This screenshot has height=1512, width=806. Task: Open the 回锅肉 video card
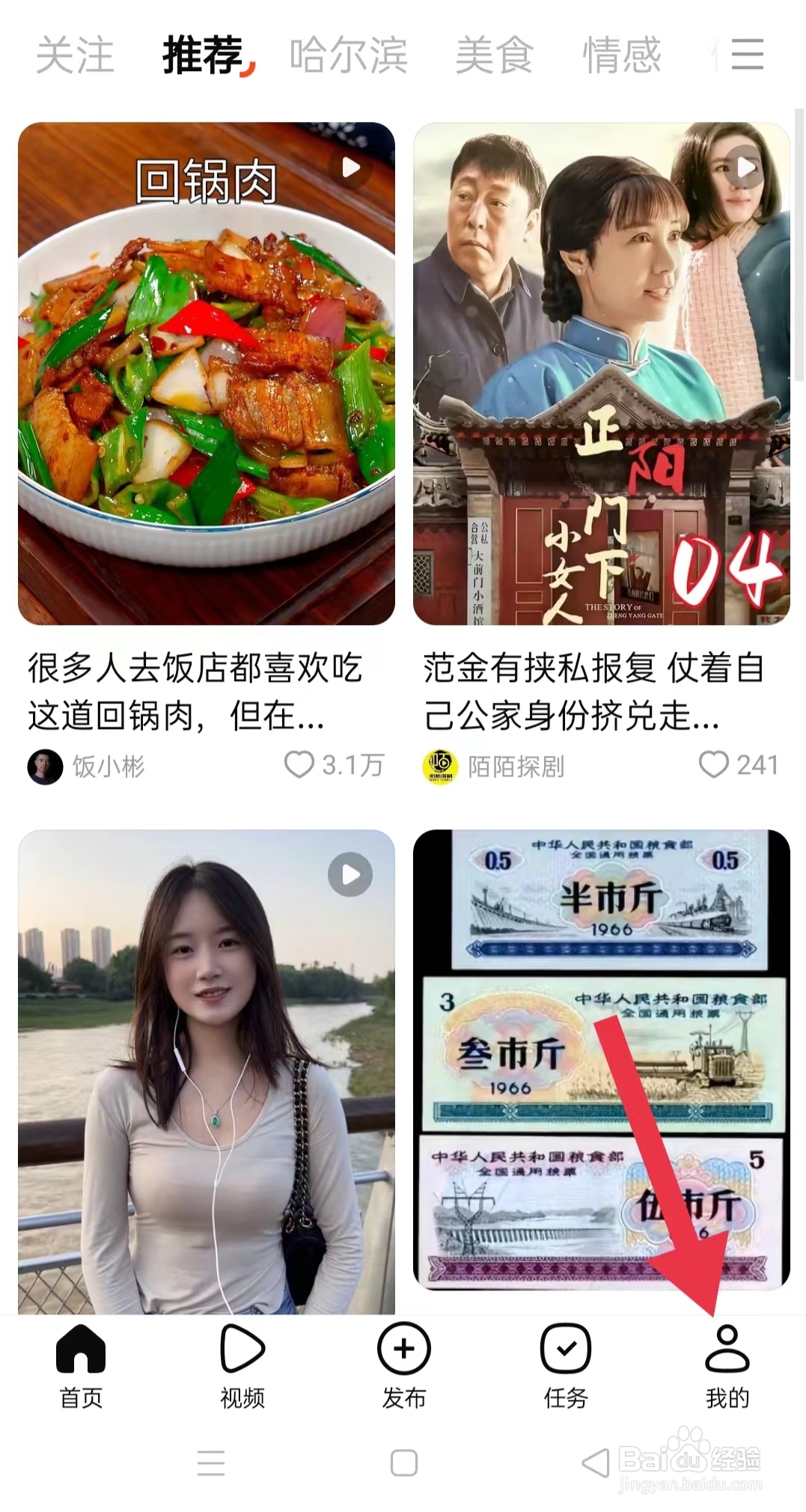click(x=206, y=373)
